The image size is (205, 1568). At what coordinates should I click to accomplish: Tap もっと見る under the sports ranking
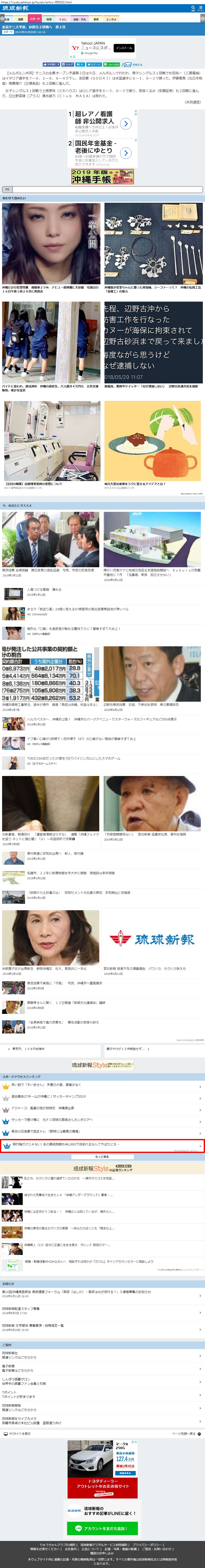pyautogui.click(x=103, y=1156)
